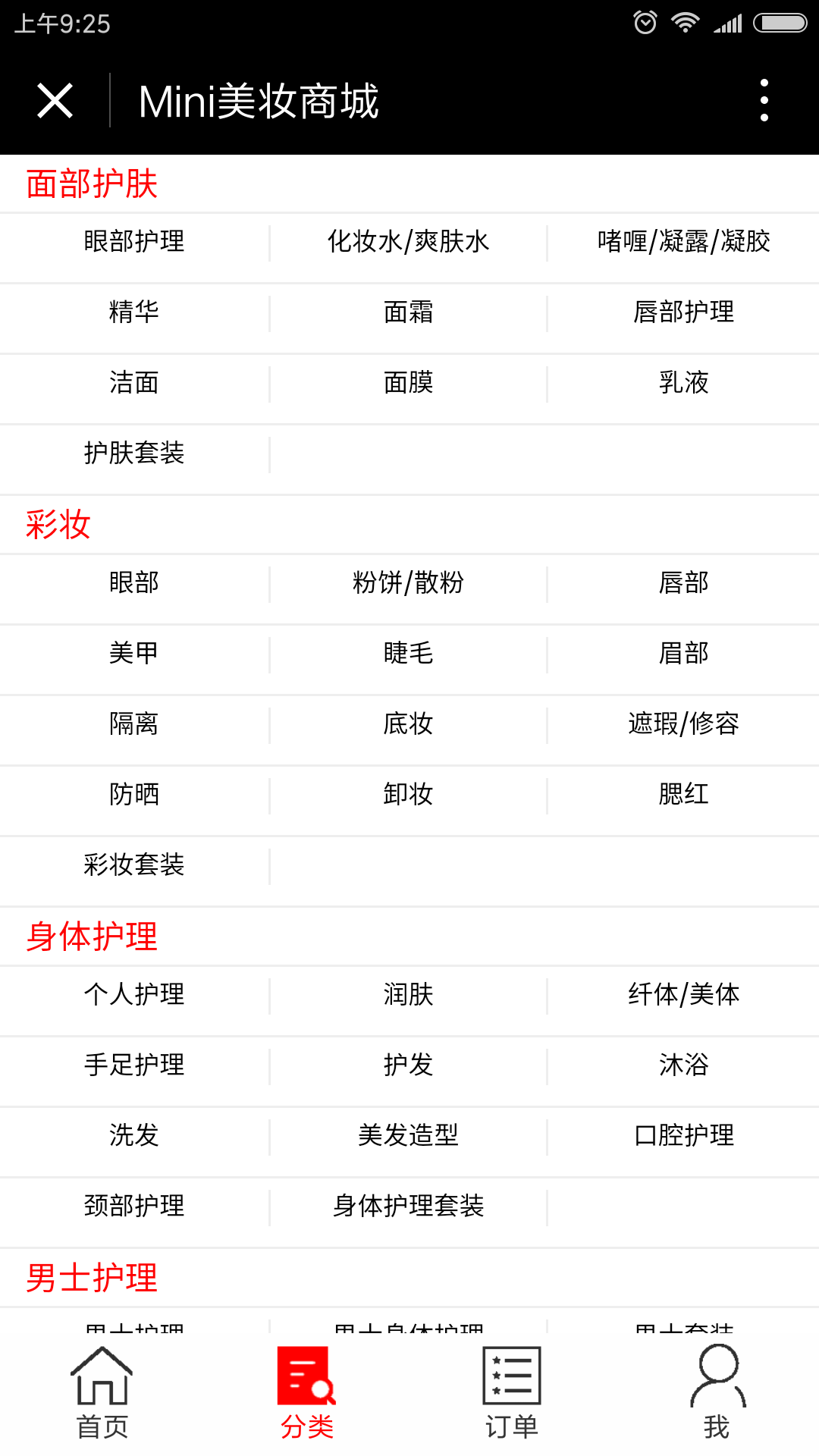Open the 精华 category
The image size is (819, 1456).
click(x=134, y=312)
